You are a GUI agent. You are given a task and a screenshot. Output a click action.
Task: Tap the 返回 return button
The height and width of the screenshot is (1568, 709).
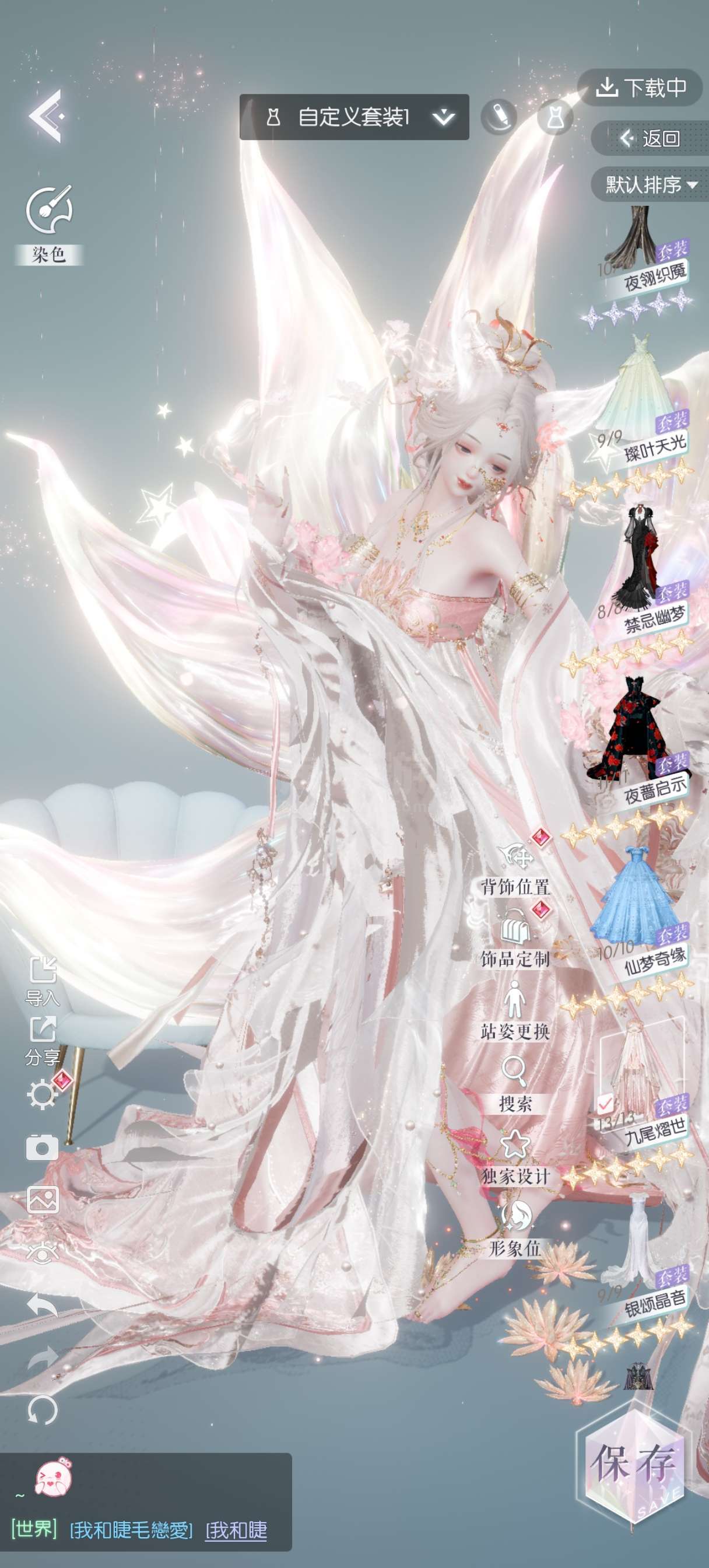[650, 138]
